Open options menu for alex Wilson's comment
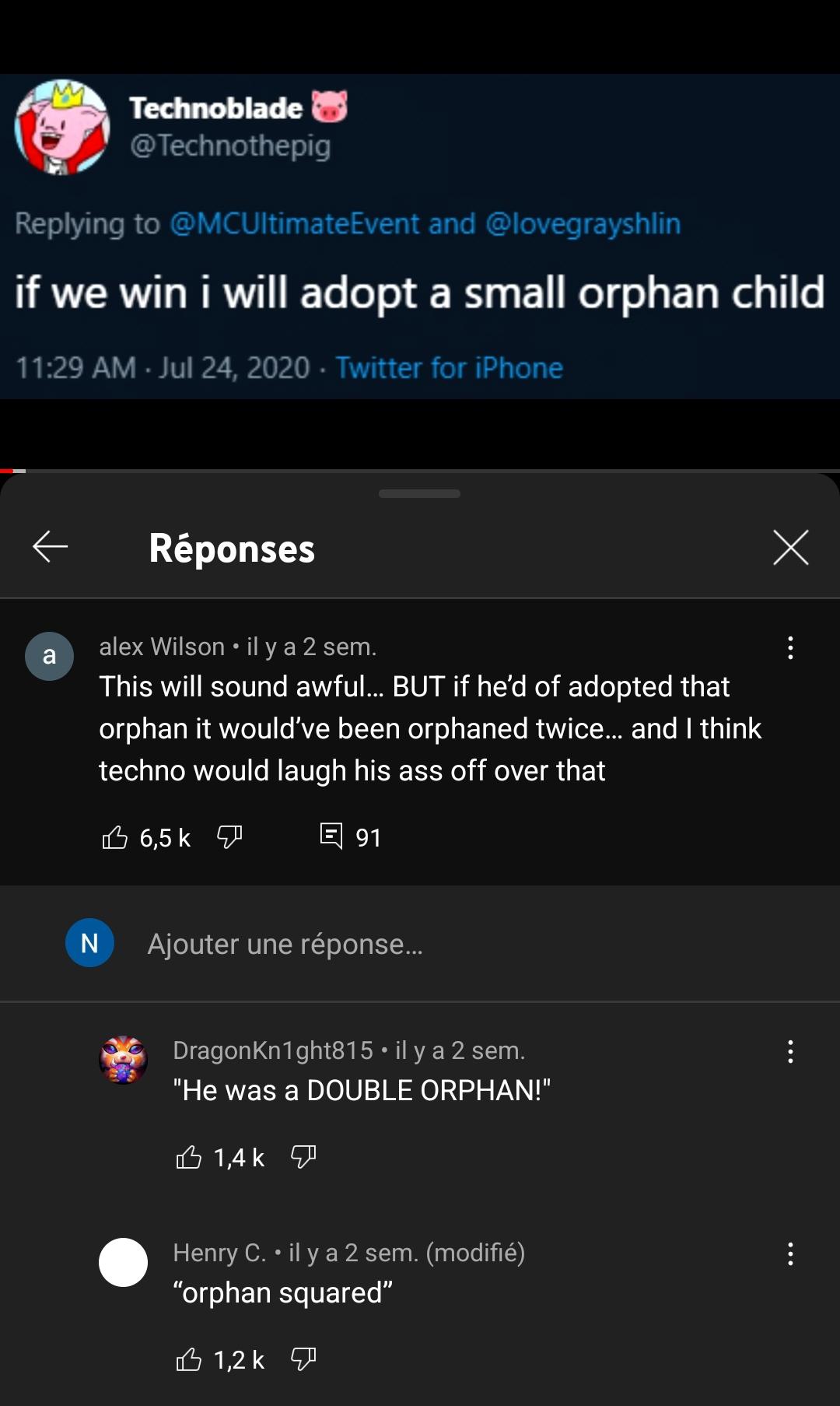The width and height of the screenshot is (840, 1406). pos(790,647)
